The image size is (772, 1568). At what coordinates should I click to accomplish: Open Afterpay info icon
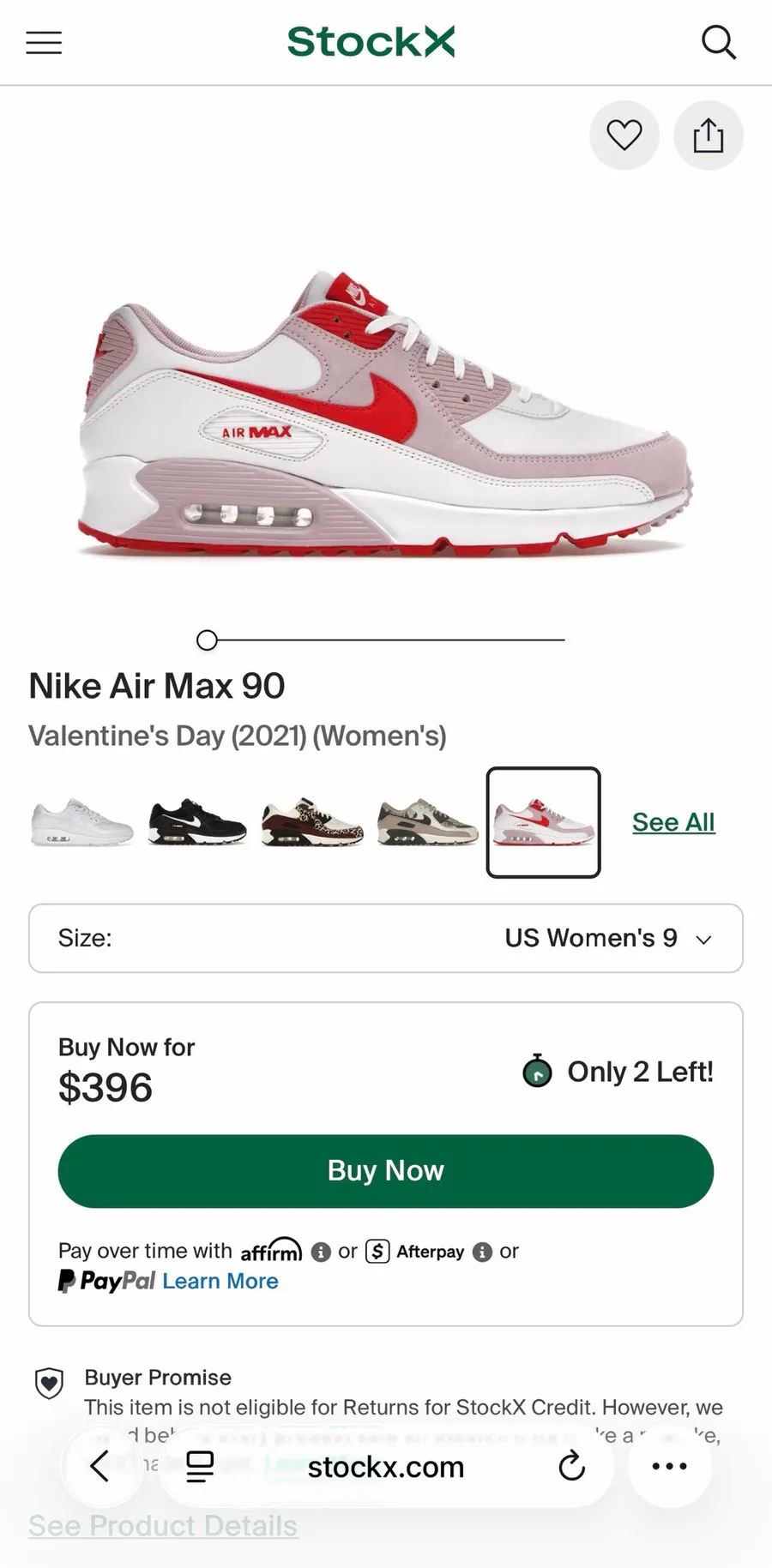483,1252
